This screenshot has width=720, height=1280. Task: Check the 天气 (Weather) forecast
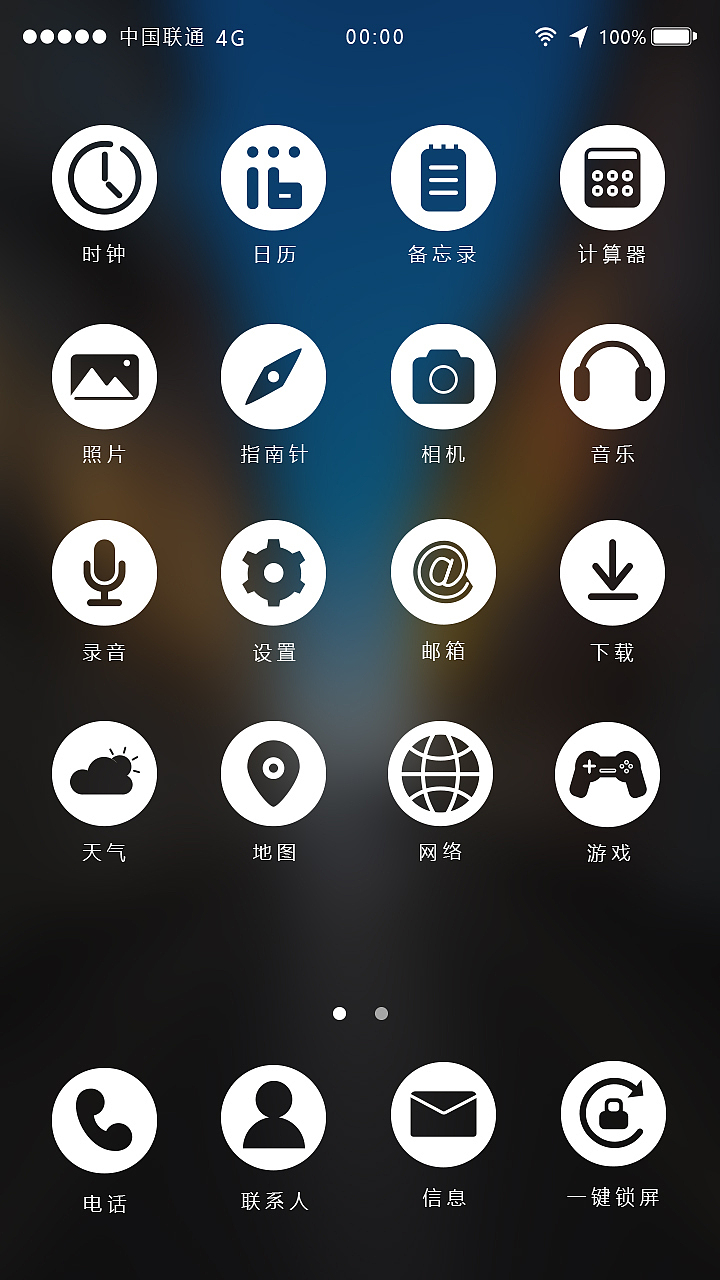click(x=105, y=773)
